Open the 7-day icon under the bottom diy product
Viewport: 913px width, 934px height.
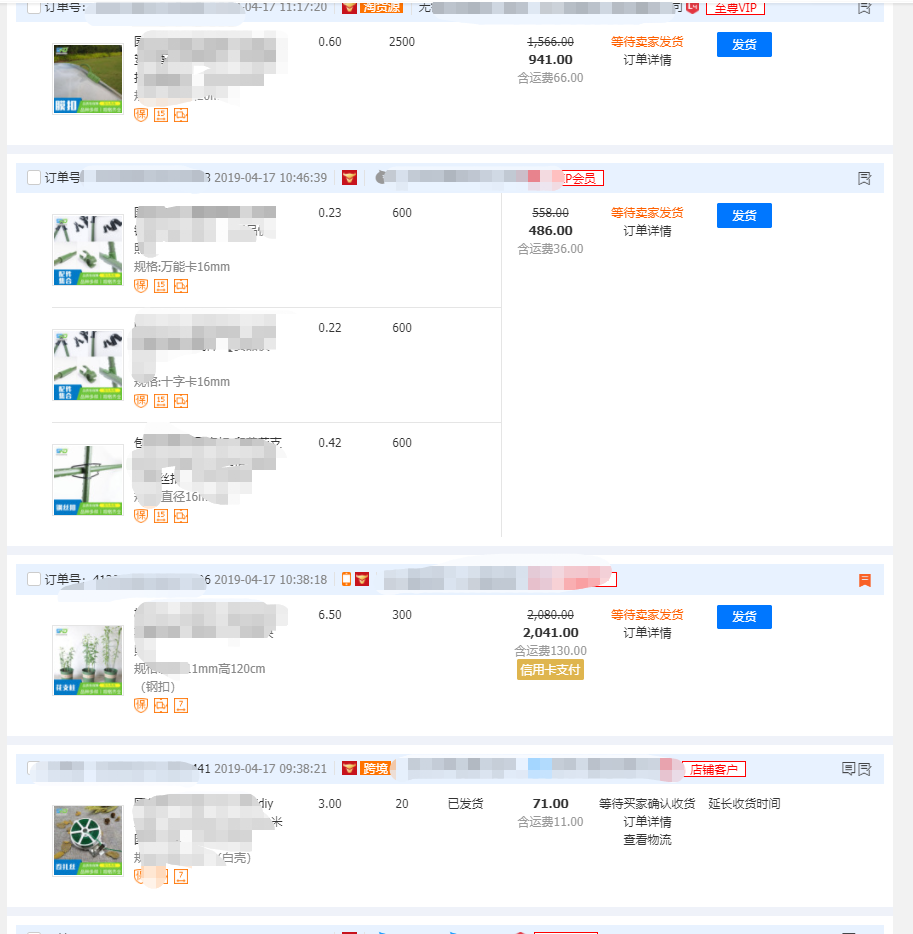click(181, 876)
